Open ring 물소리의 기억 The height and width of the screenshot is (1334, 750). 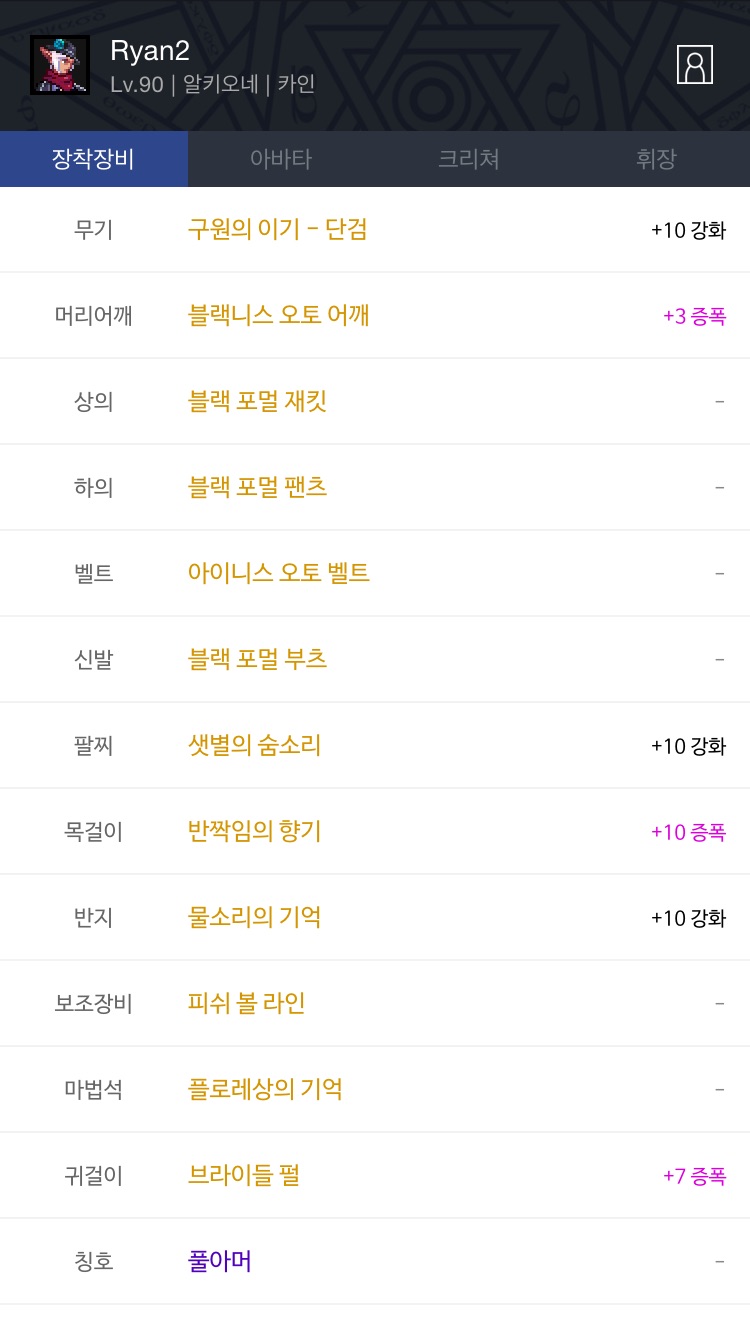point(255,917)
